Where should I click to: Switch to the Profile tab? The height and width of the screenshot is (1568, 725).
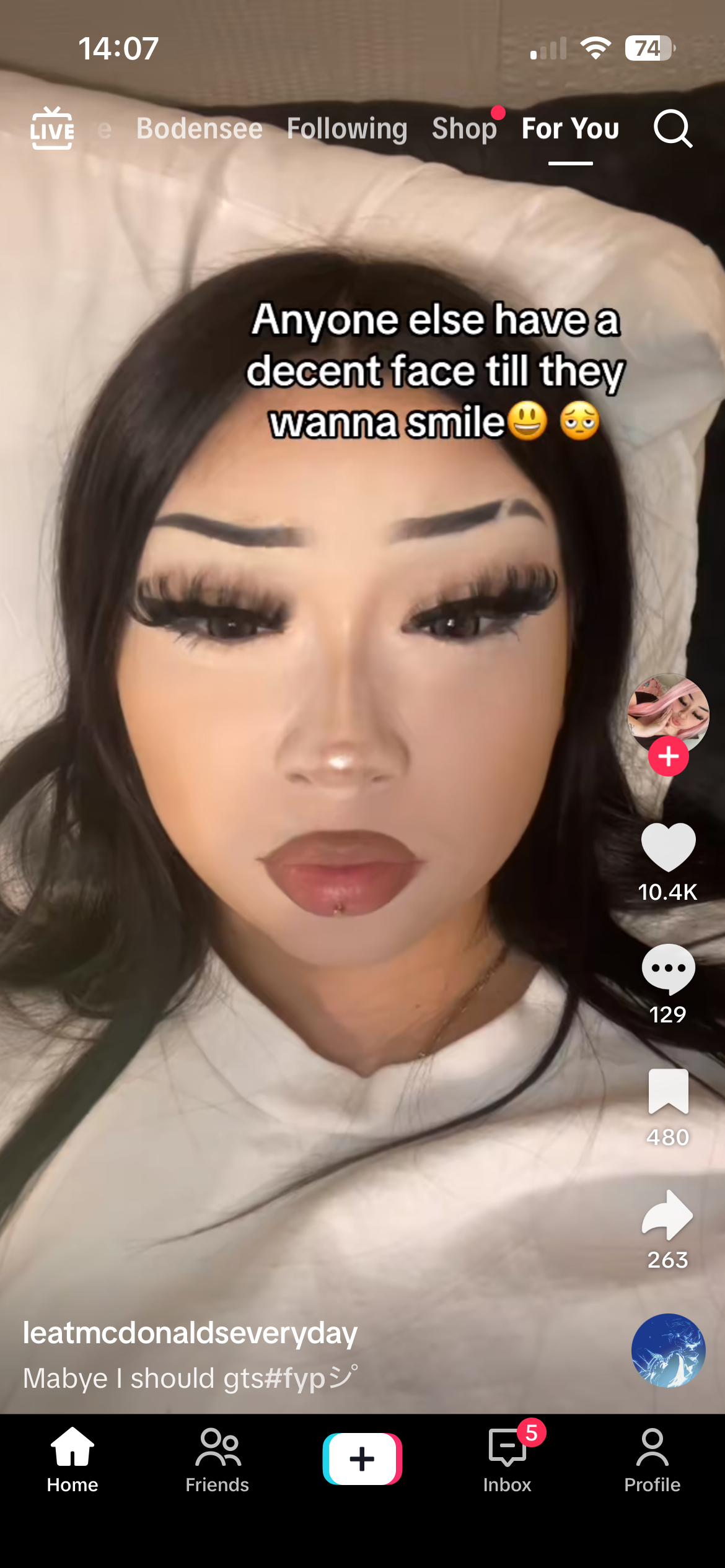point(652,1459)
